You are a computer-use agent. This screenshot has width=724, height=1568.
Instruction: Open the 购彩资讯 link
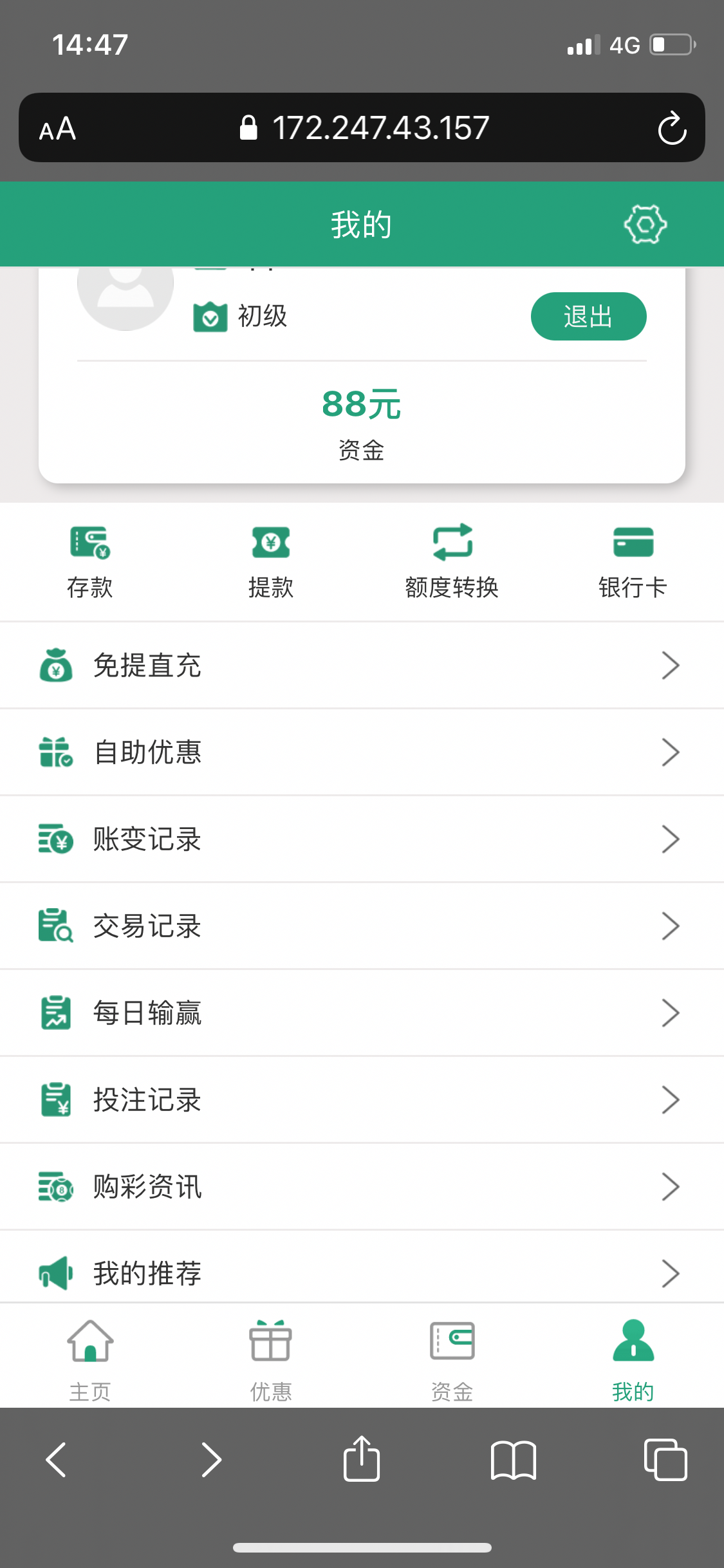(x=147, y=1187)
